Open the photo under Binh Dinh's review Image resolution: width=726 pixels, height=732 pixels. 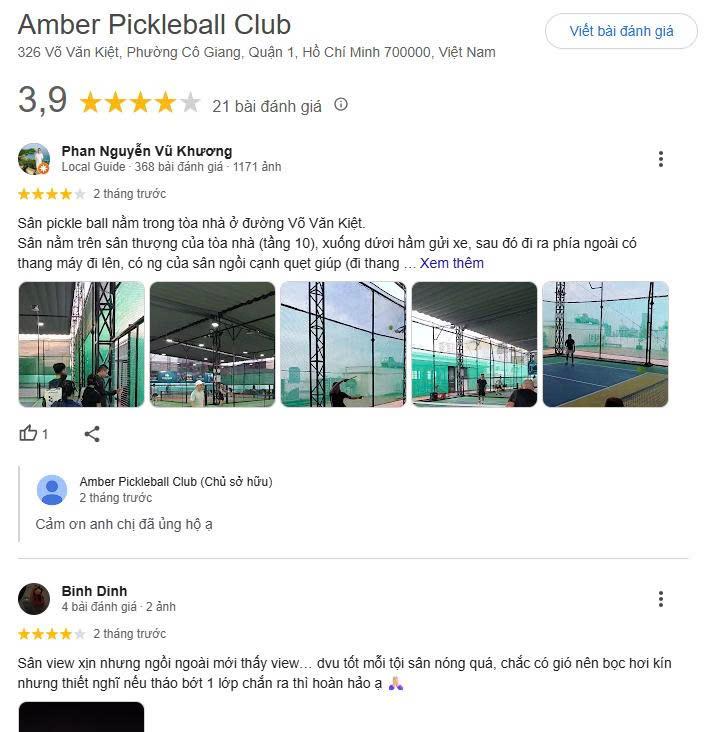81,716
